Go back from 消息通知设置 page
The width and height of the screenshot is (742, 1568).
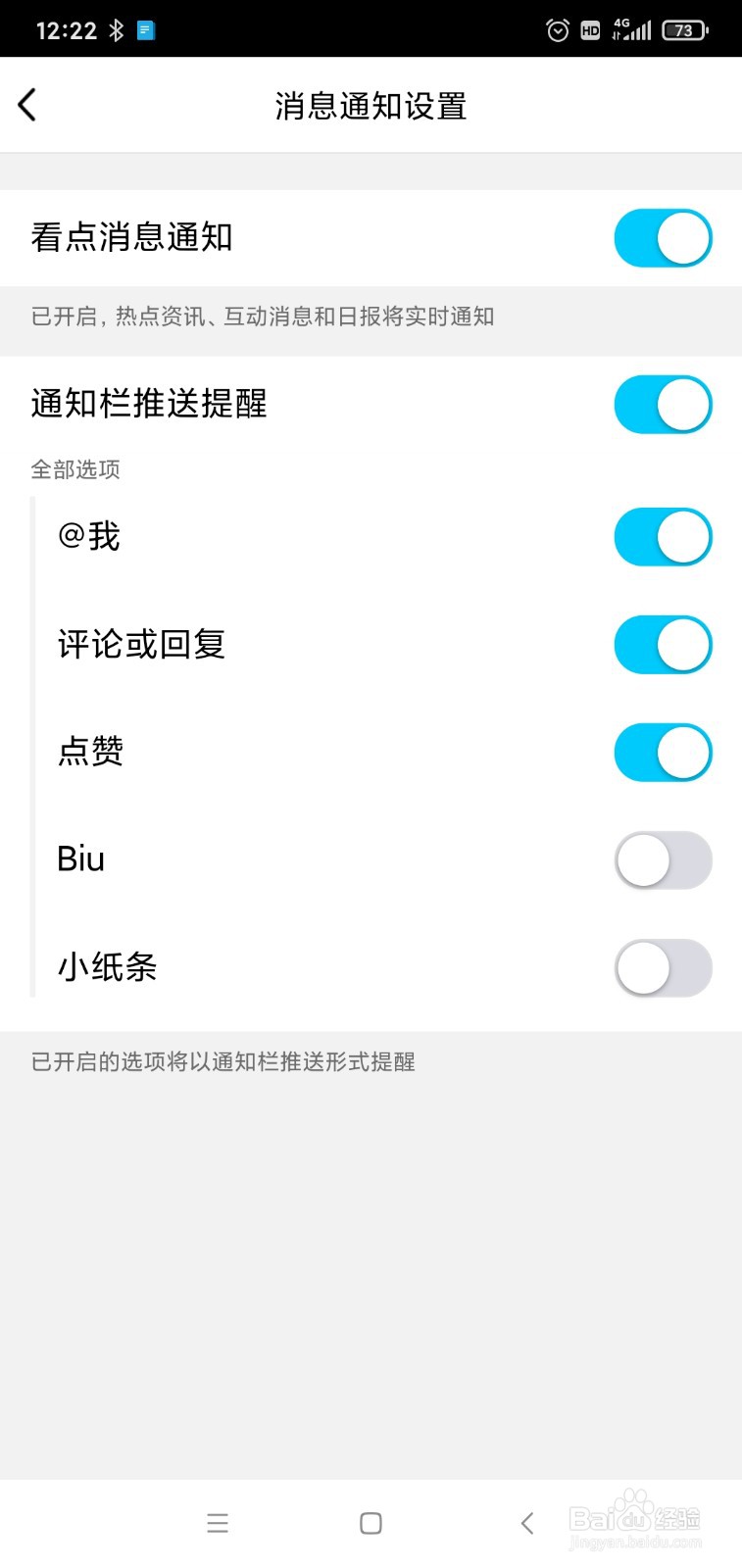27,105
